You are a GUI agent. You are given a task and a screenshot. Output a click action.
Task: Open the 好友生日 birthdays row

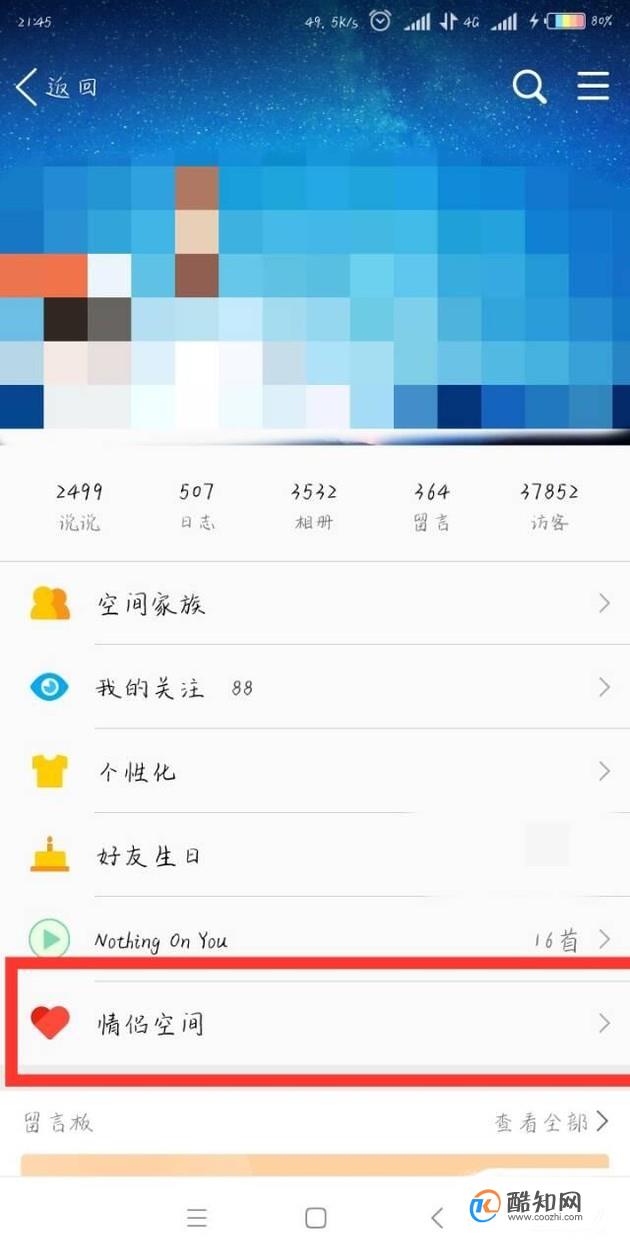tap(315, 855)
